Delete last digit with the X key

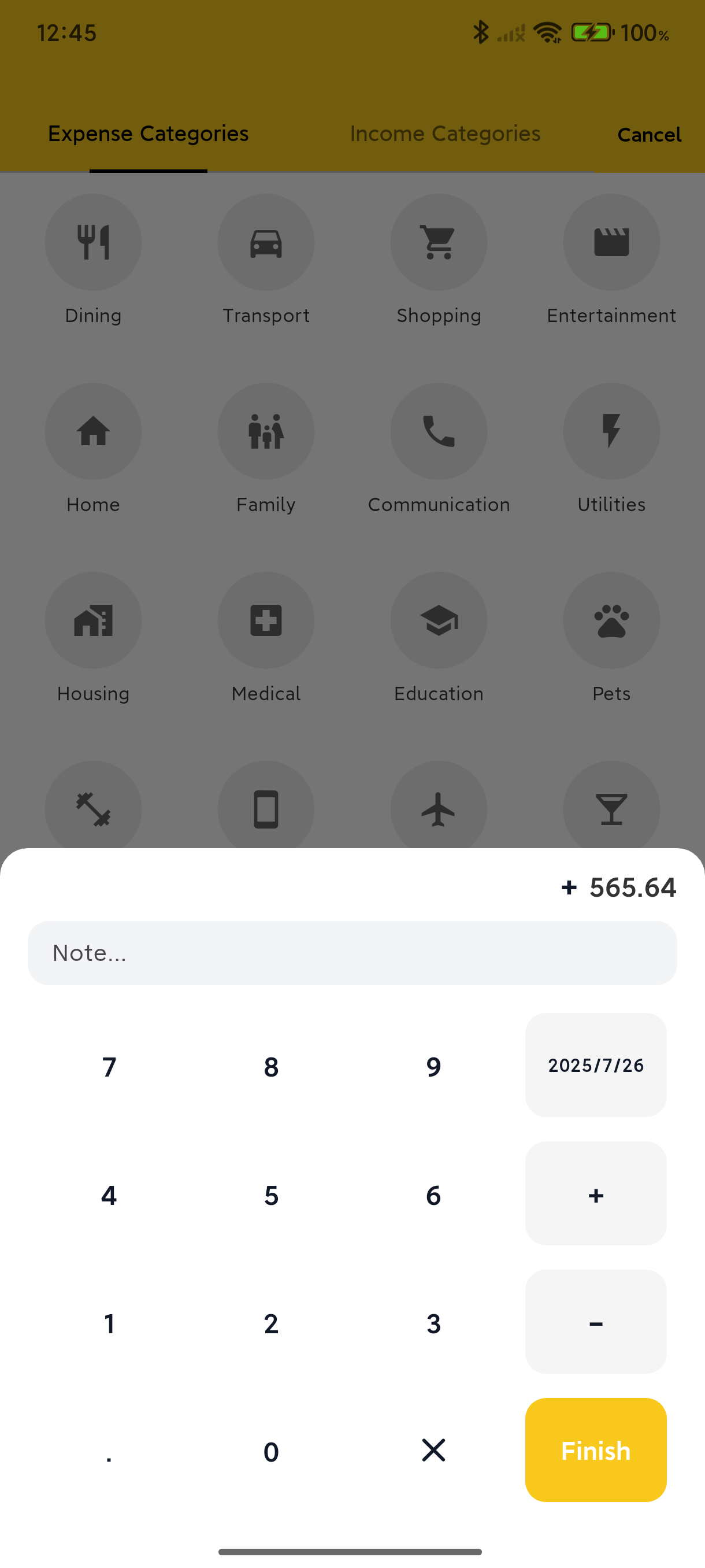tap(433, 1449)
